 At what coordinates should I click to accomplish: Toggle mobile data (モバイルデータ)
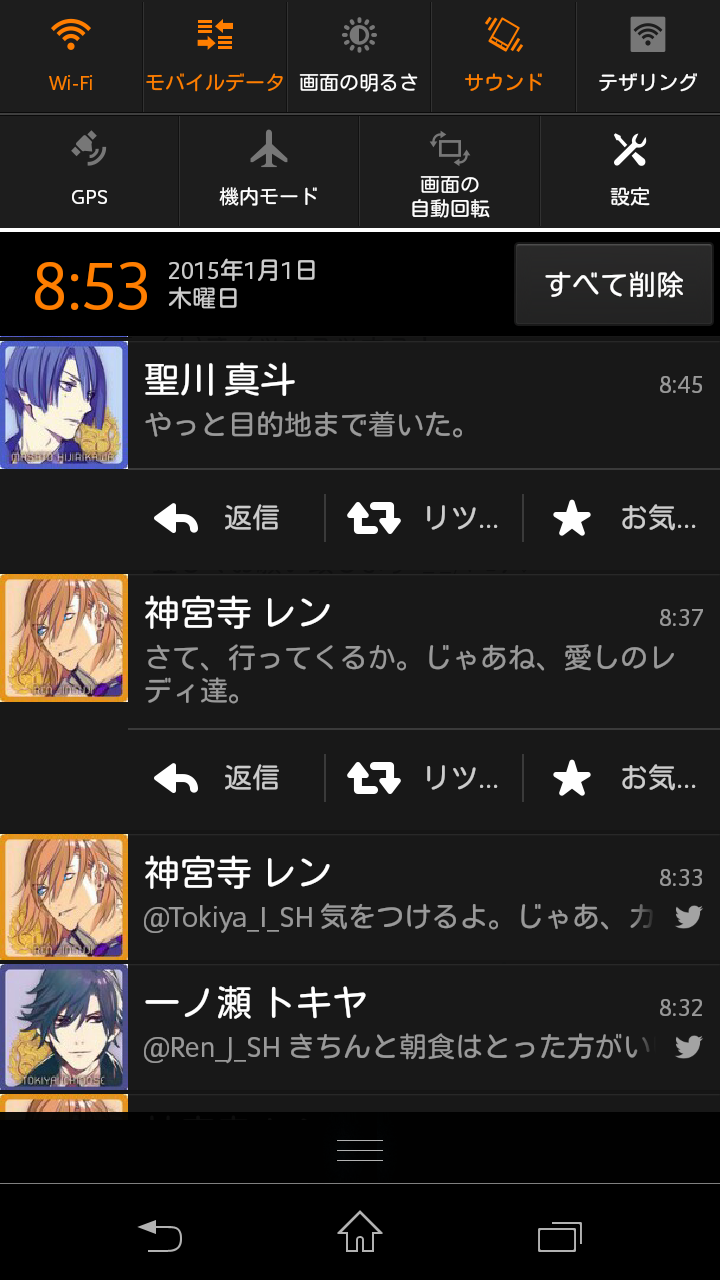[215, 57]
